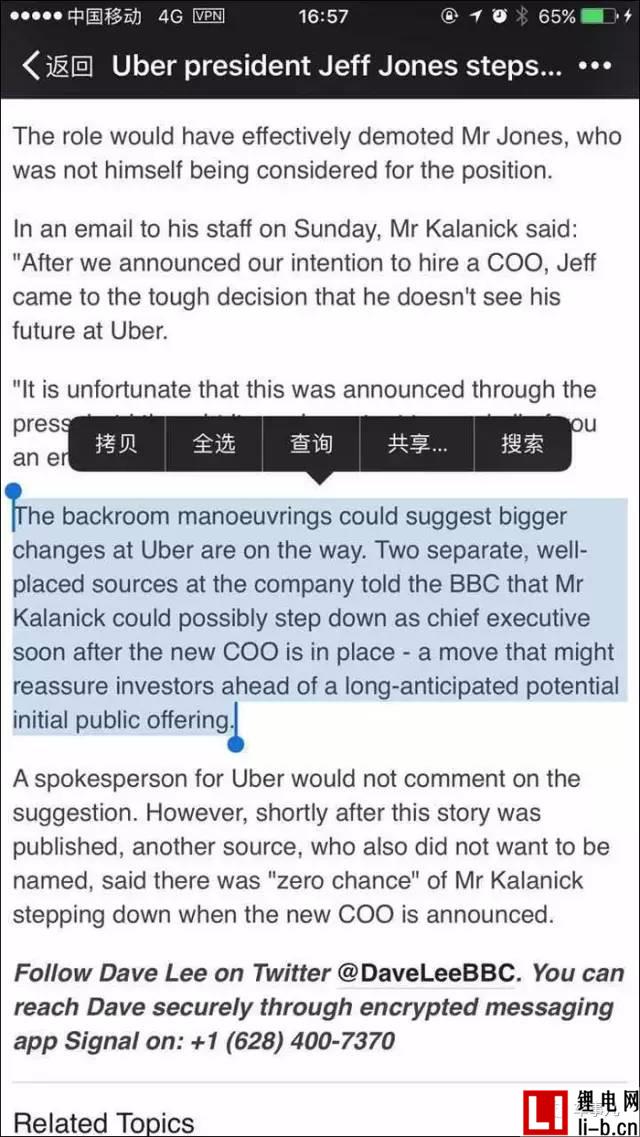This screenshot has height=1137, width=640.
Task: Open the three-dot overflow menu
Action: [x=596, y=66]
